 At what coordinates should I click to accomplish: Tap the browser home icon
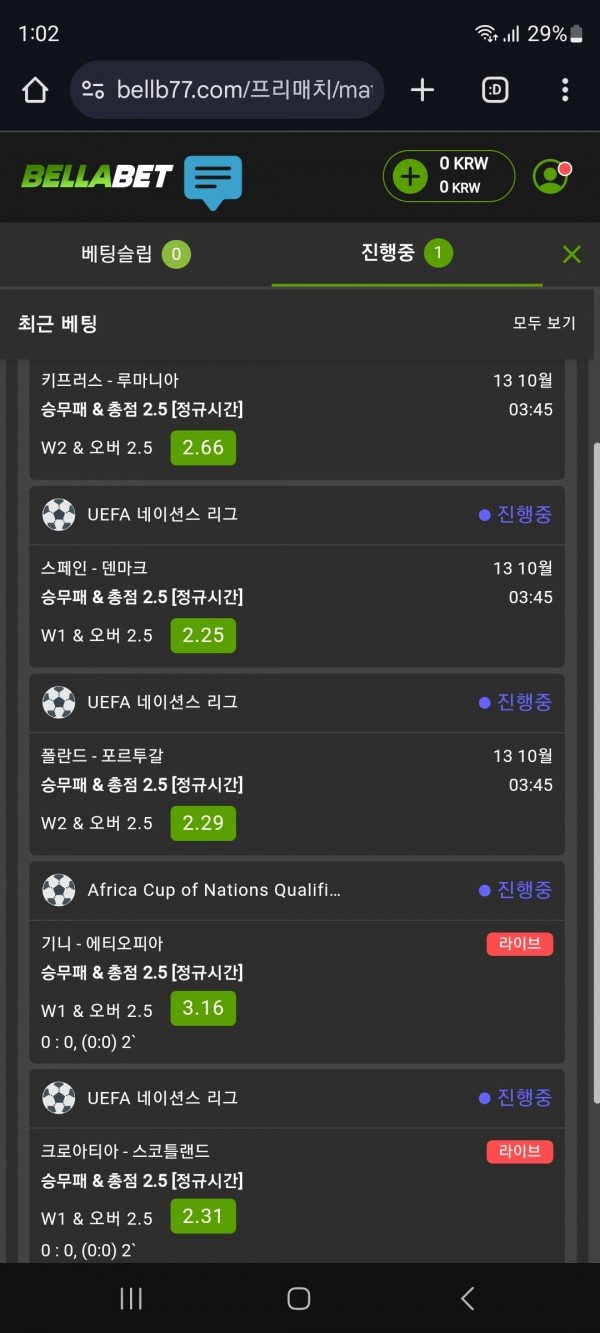tap(35, 91)
